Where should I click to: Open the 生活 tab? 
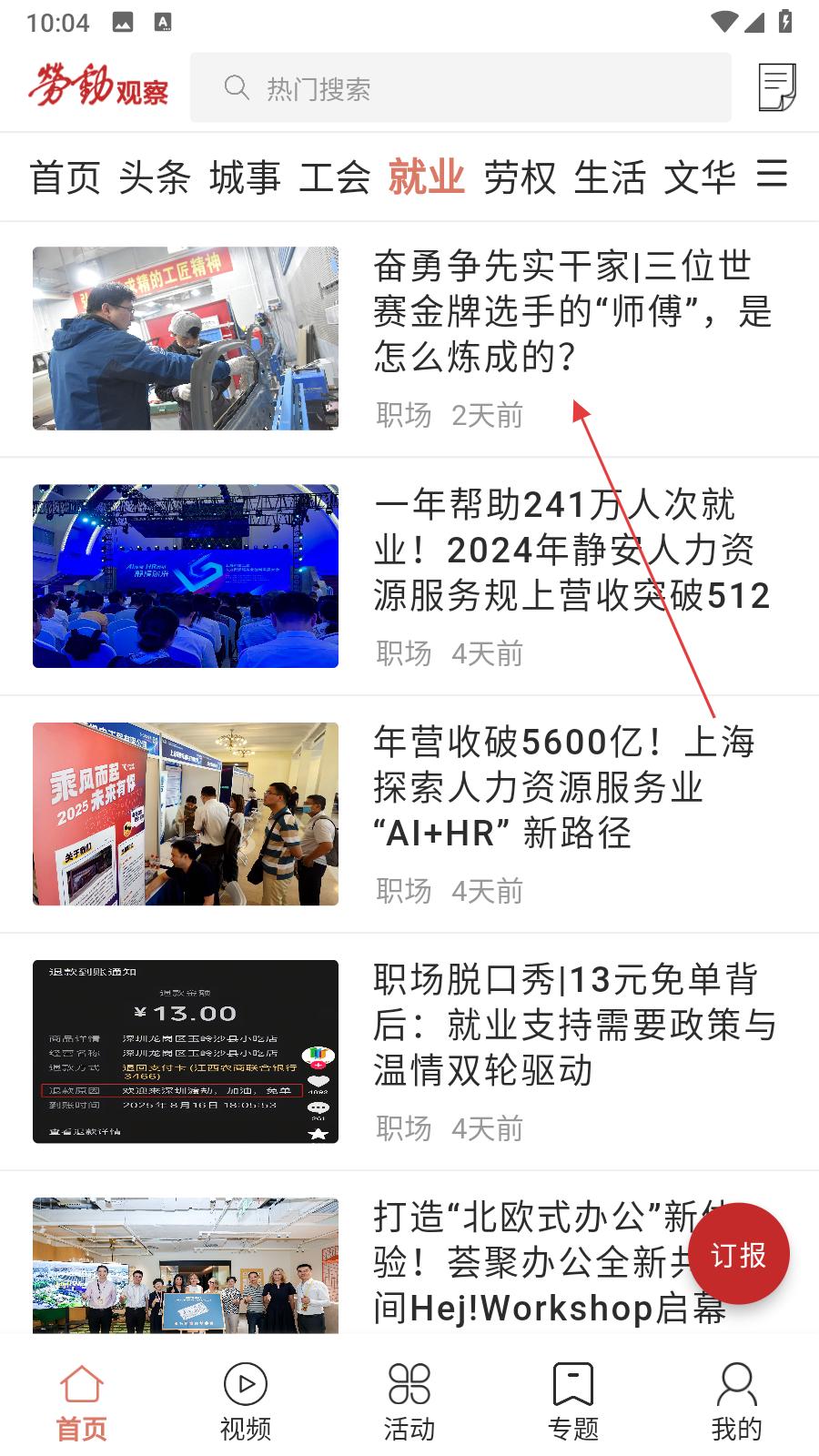(610, 177)
